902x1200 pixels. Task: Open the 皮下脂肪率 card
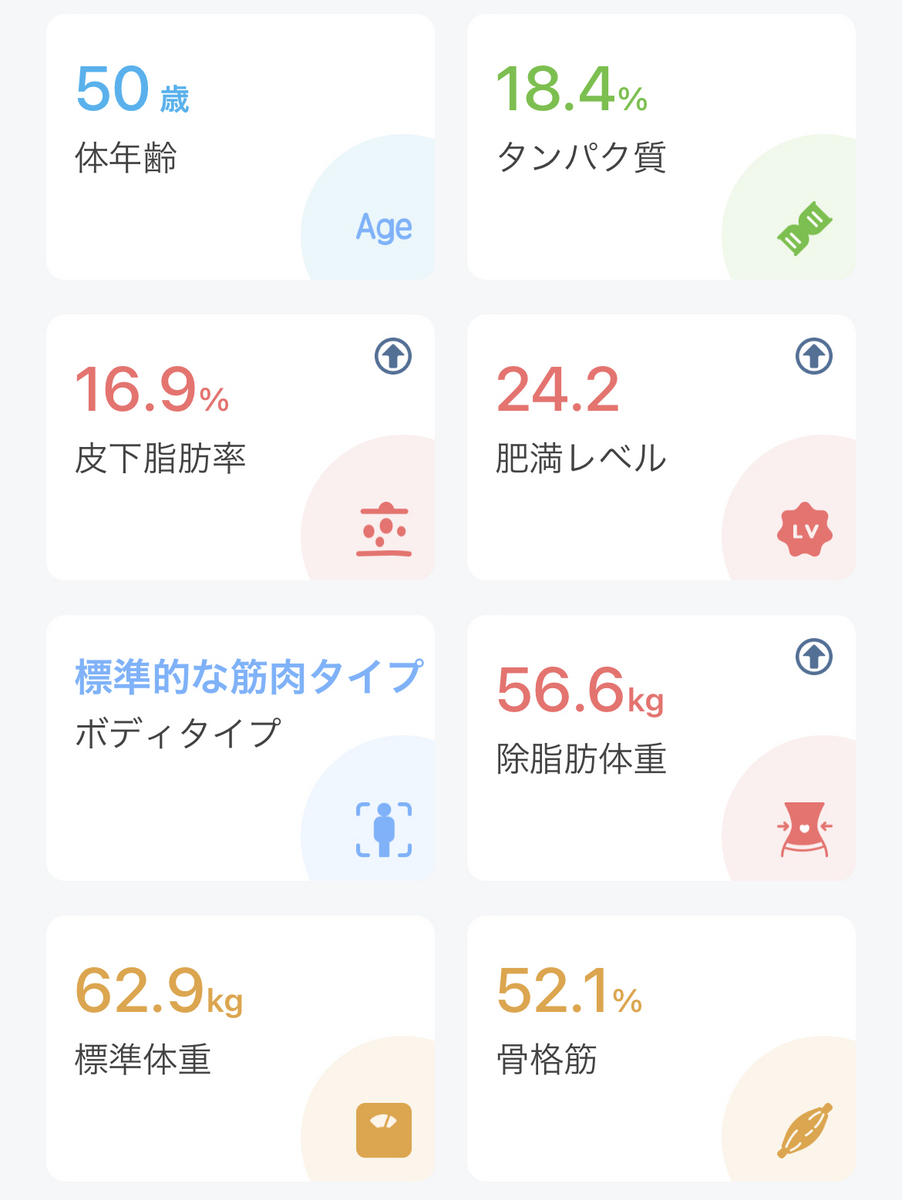tap(240, 447)
